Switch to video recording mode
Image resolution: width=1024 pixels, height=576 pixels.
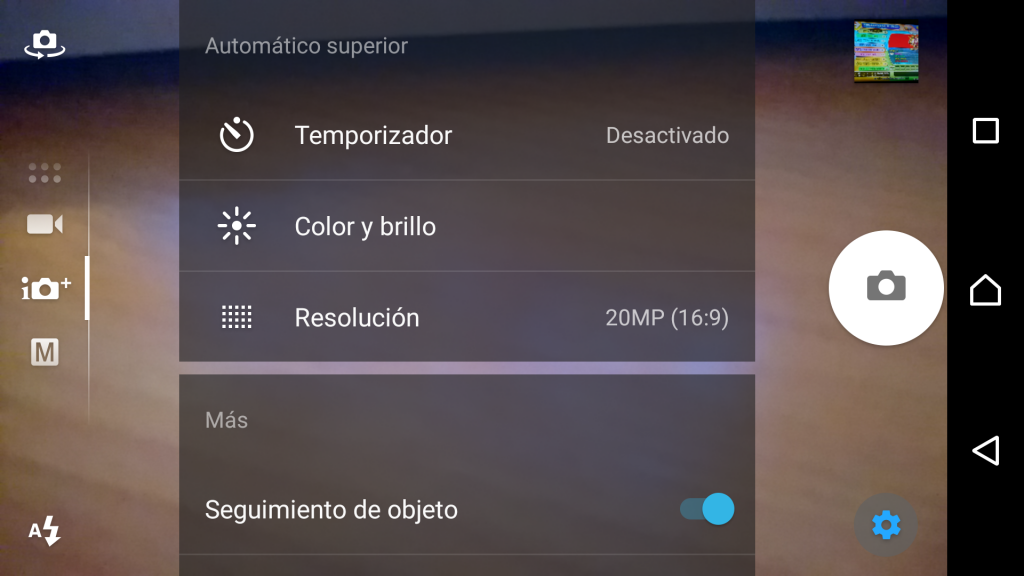click(44, 224)
